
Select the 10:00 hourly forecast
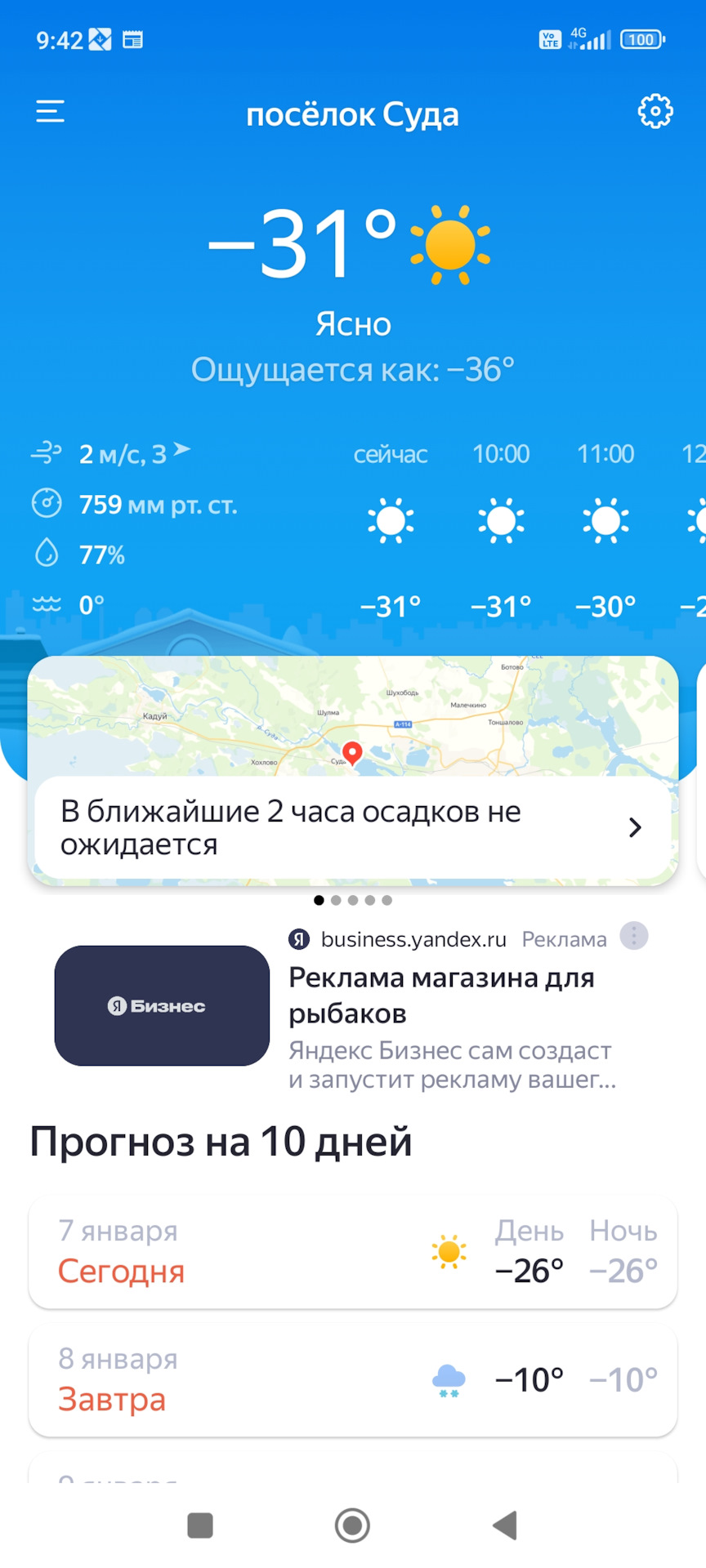501,530
